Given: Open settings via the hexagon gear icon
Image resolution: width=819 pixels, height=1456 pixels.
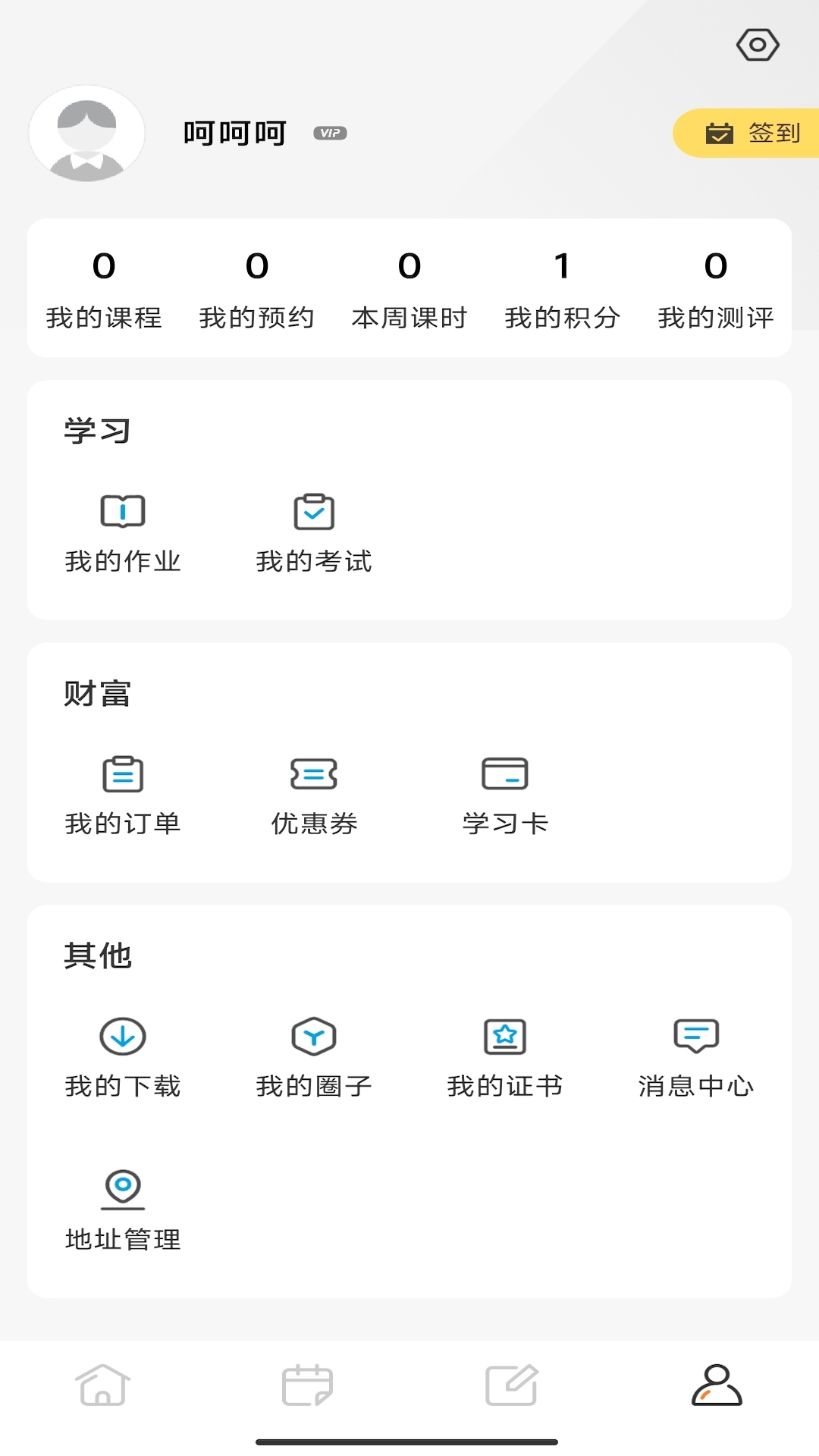Looking at the screenshot, I should tap(758, 45).
